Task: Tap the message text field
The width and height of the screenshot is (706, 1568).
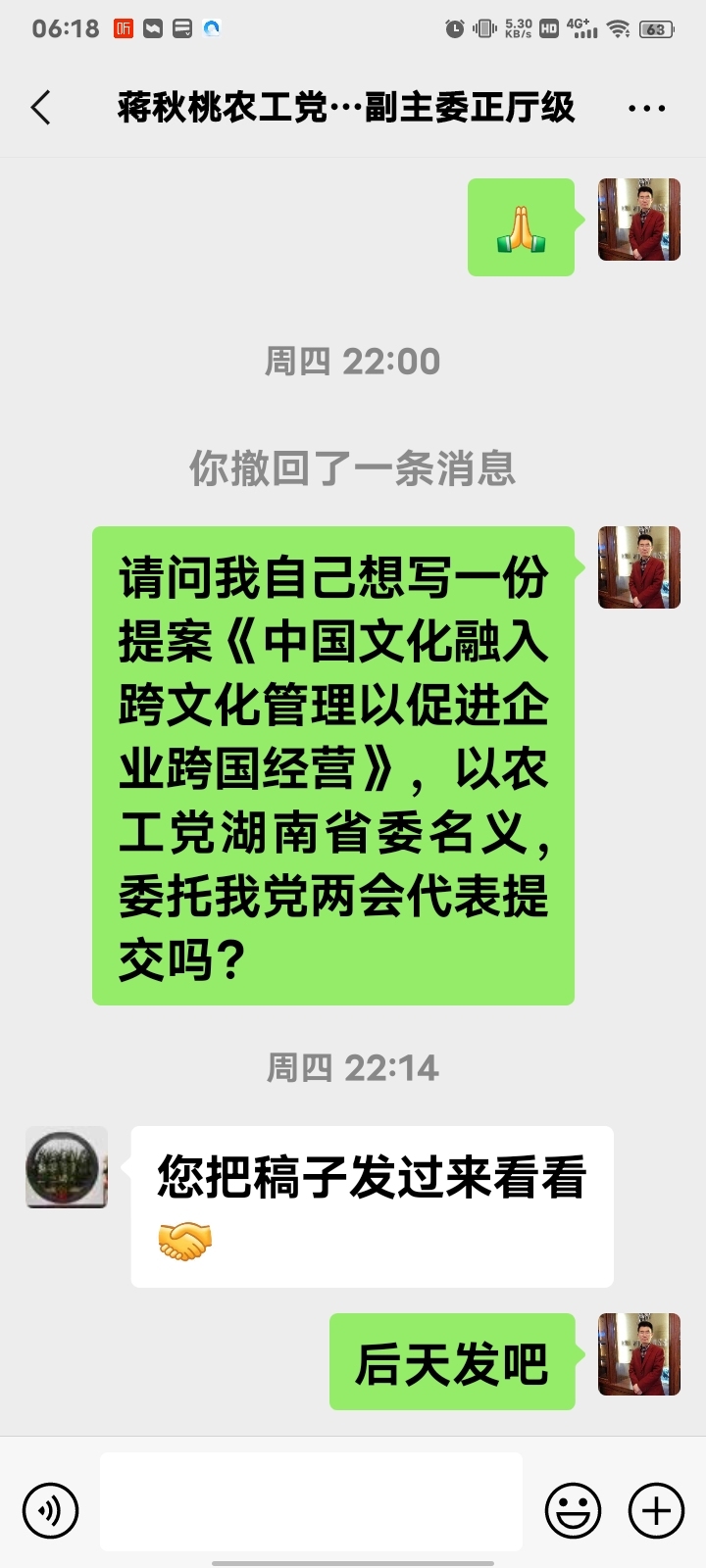Action: coord(311,1500)
